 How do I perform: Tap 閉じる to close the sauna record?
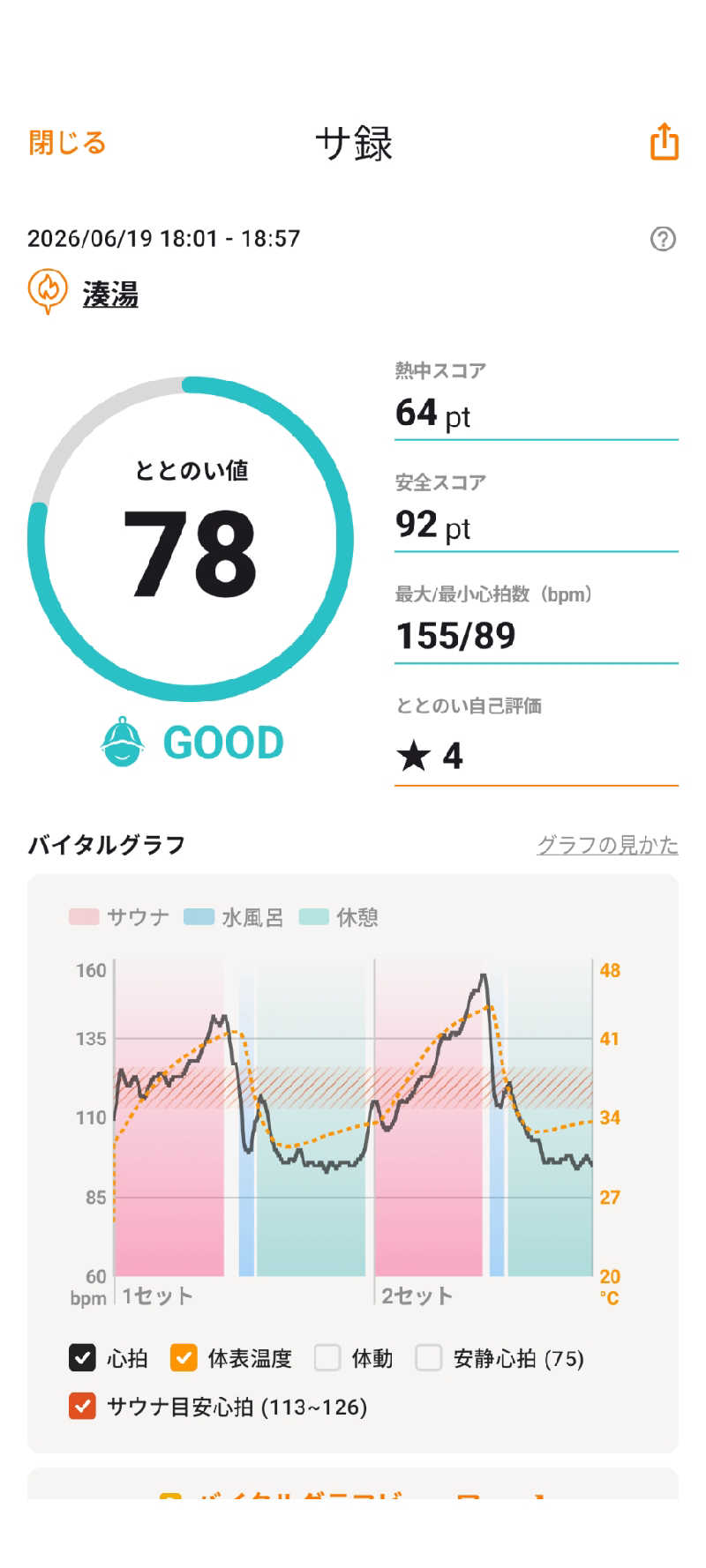coord(67,142)
